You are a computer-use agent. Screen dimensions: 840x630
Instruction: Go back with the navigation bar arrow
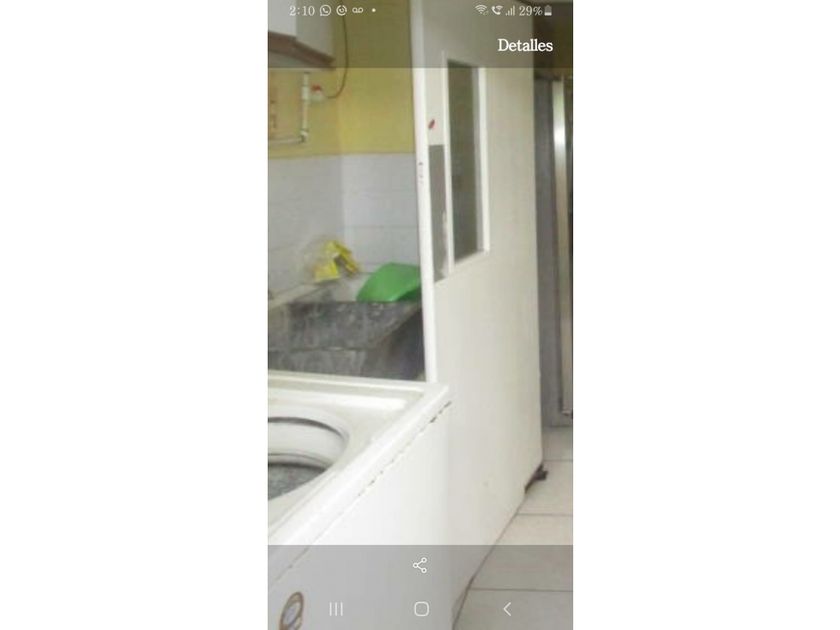(507, 609)
